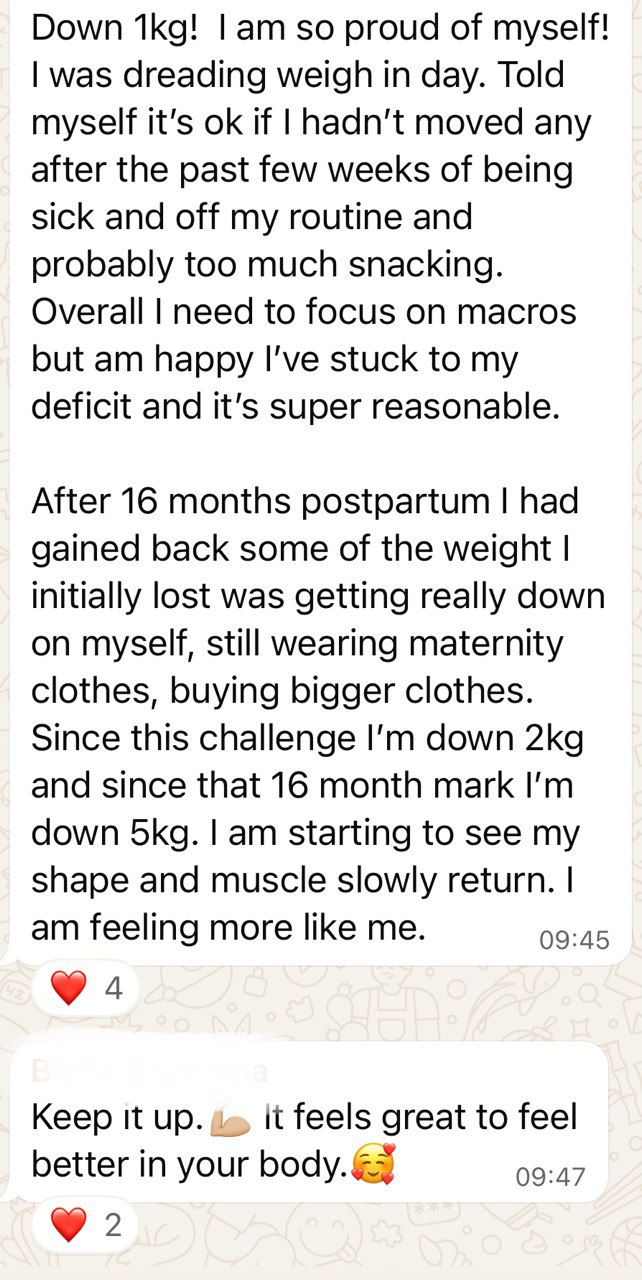
Task: Open the heart reactions with count 2
Action: click(x=87, y=1223)
